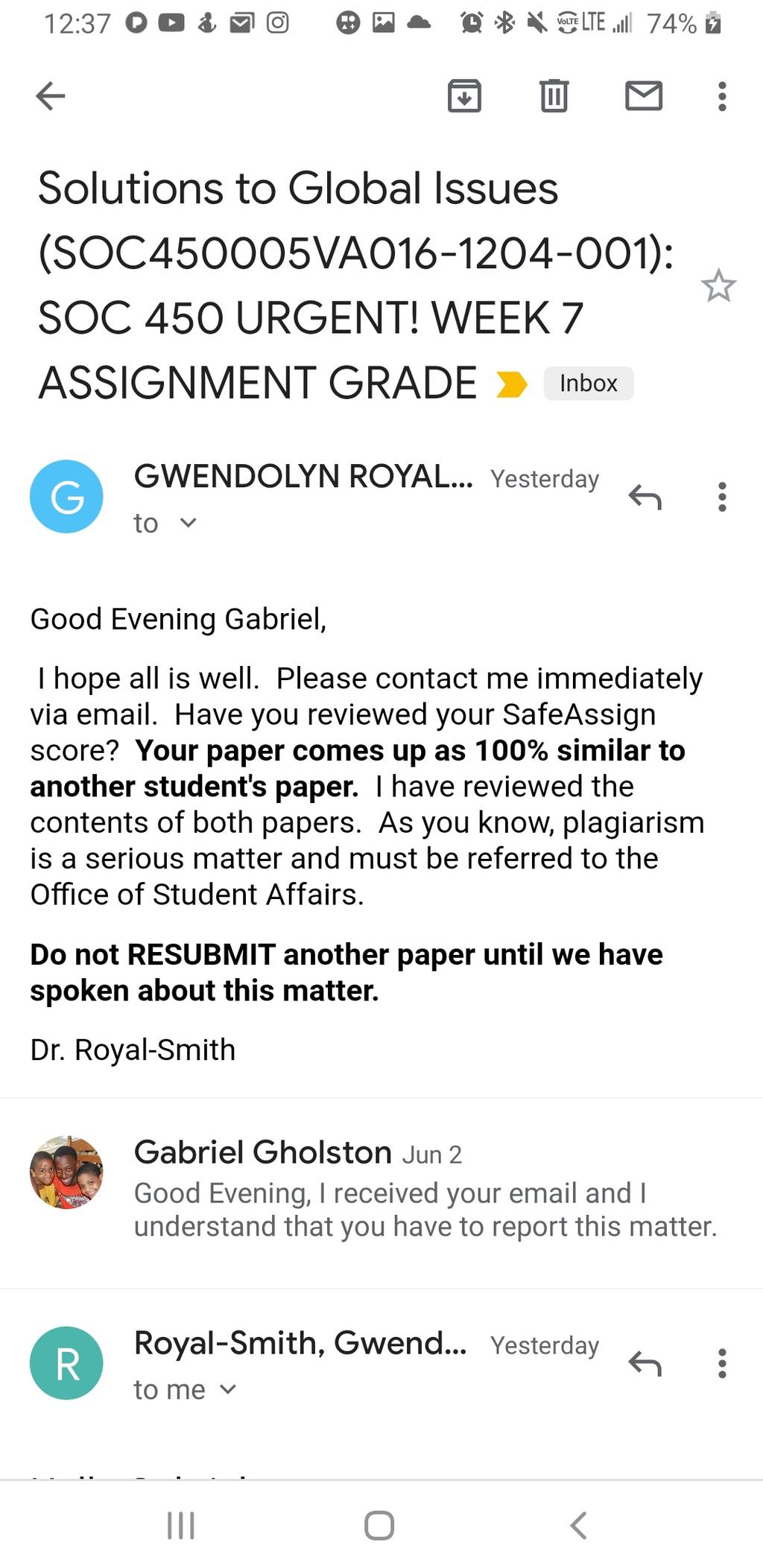Open the Royal-Smith, Gwend message's more options
The image size is (763, 1568).
click(722, 1363)
